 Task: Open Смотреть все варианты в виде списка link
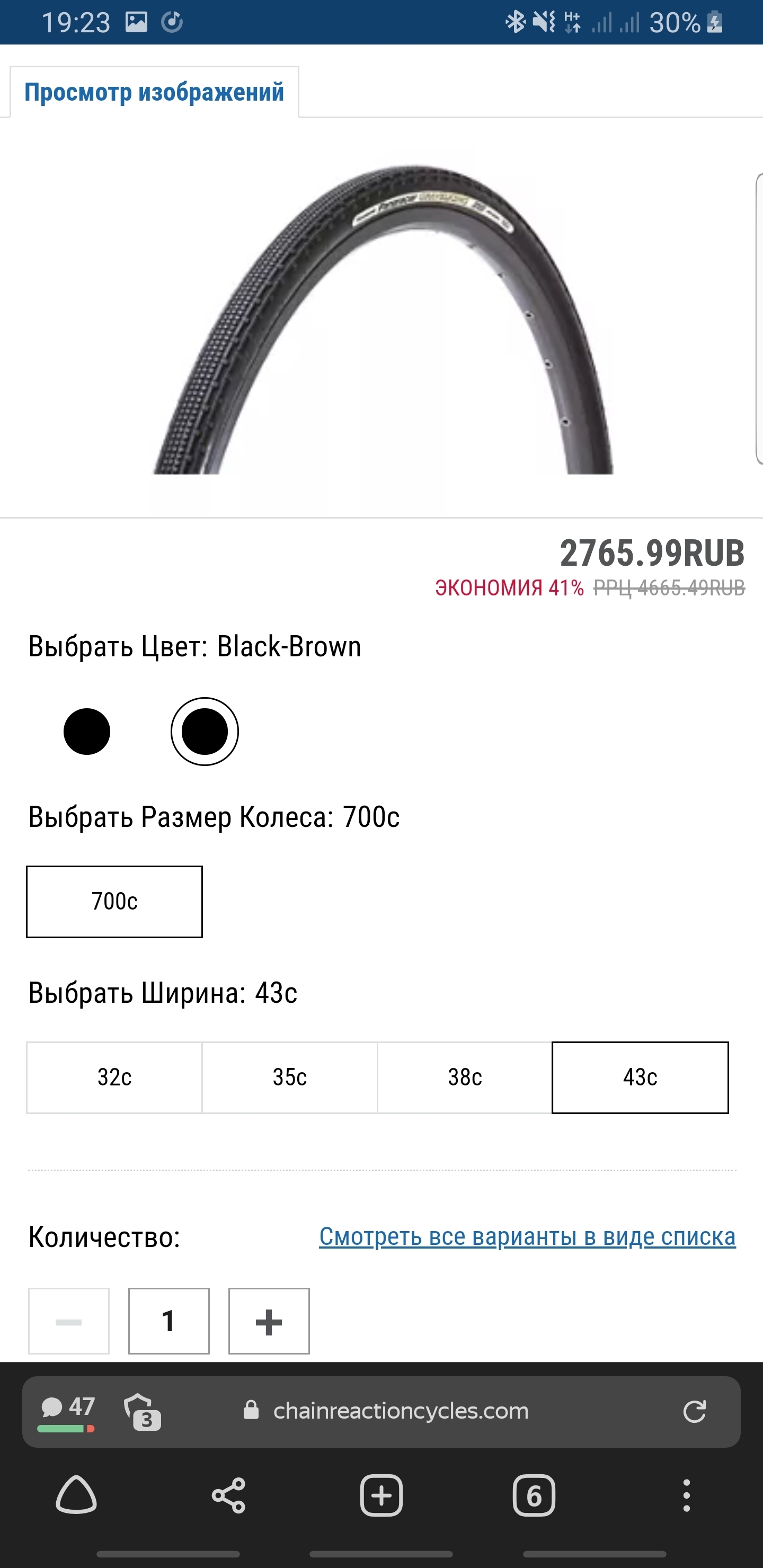527,1237
